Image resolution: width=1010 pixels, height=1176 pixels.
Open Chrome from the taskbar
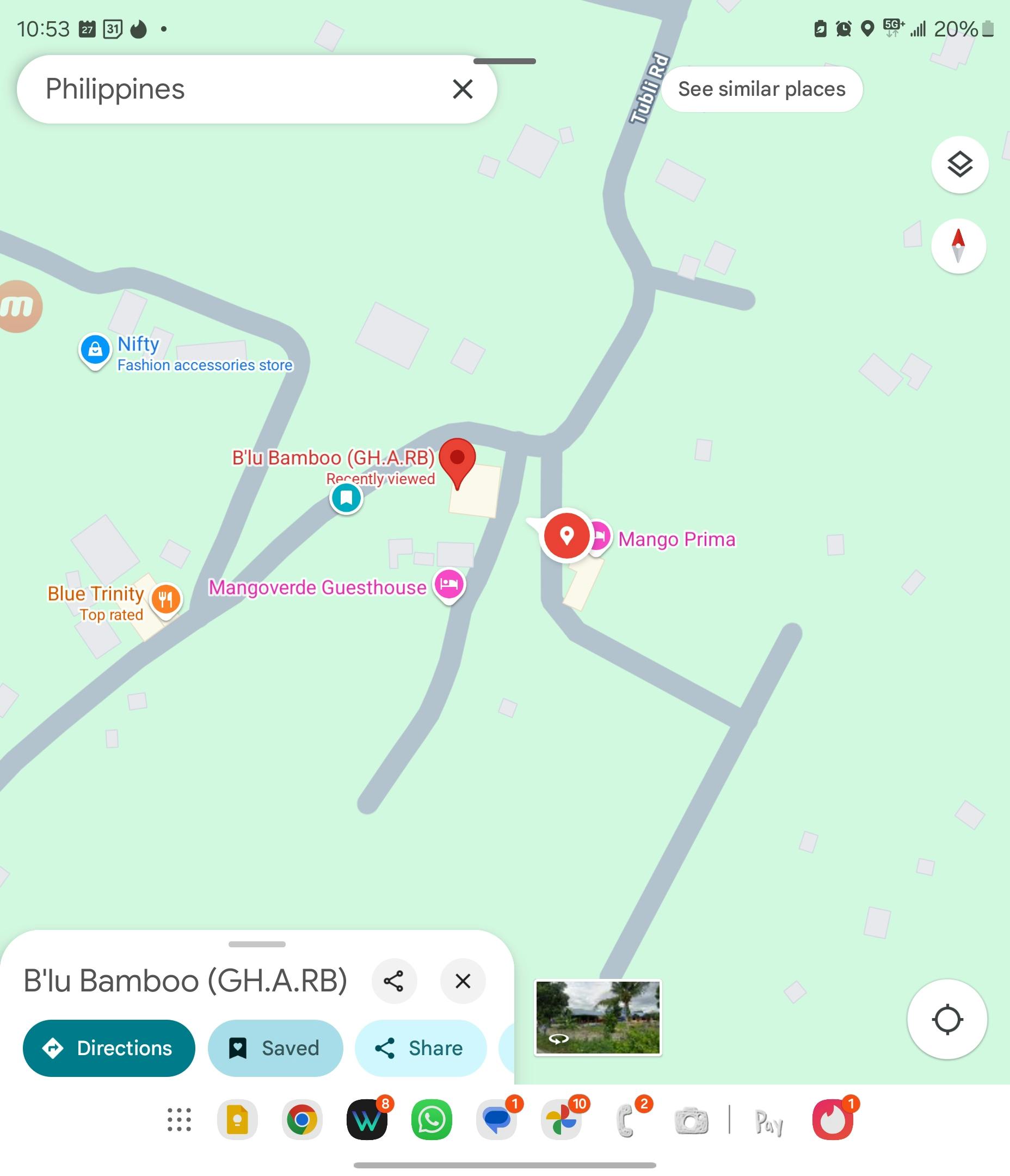(x=302, y=1120)
